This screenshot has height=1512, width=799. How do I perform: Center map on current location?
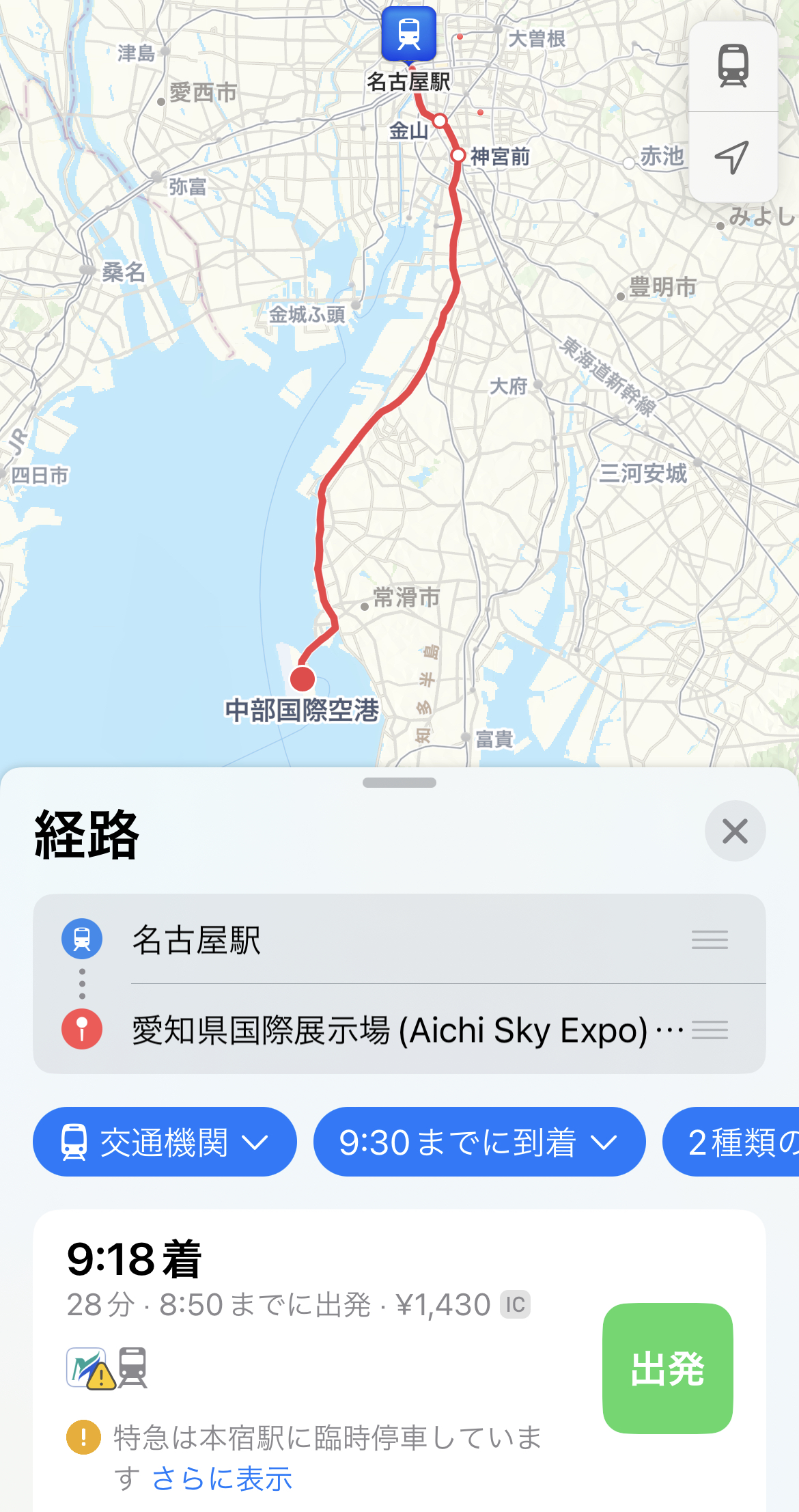tap(732, 157)
